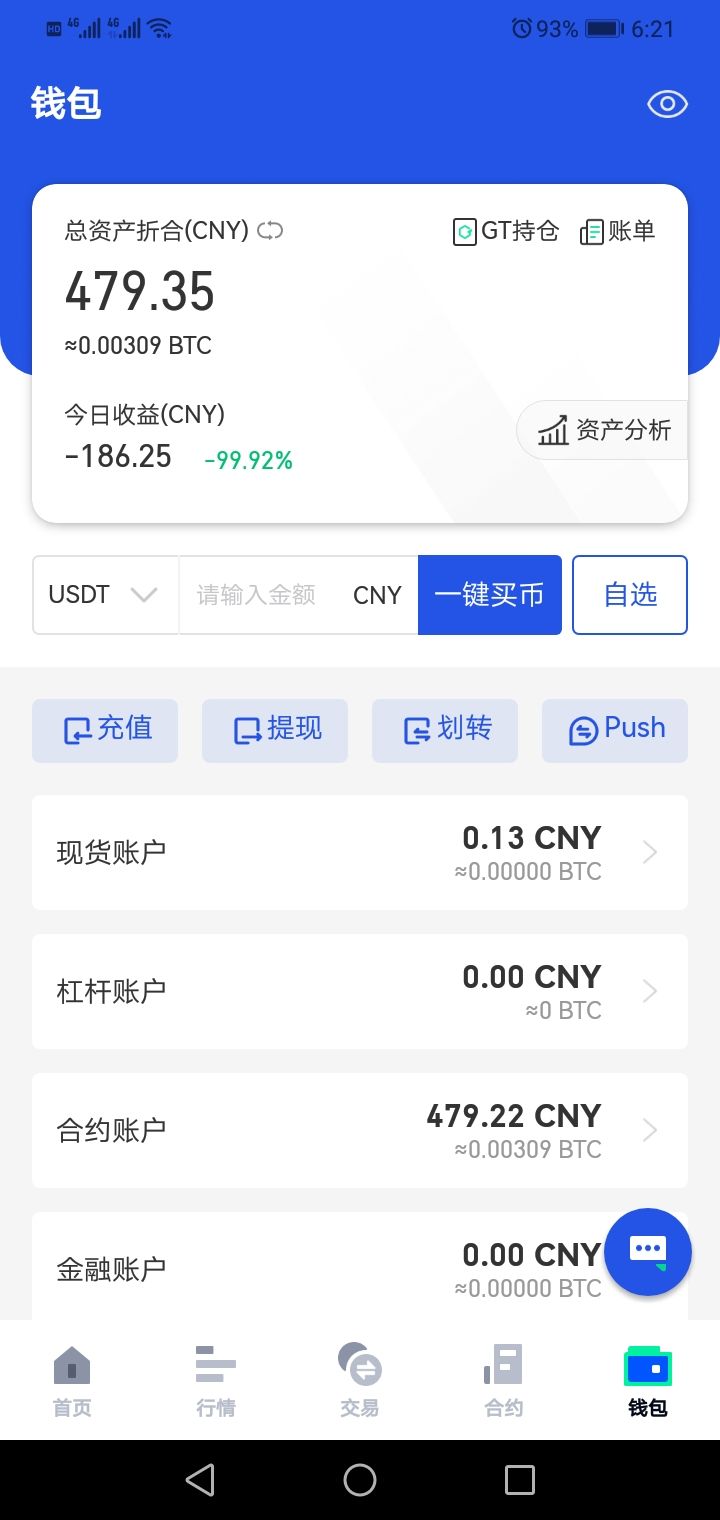This screenshot has width=720, height=1520.
Task: Open 充值 deposit
Action: (x=105, y=730)
